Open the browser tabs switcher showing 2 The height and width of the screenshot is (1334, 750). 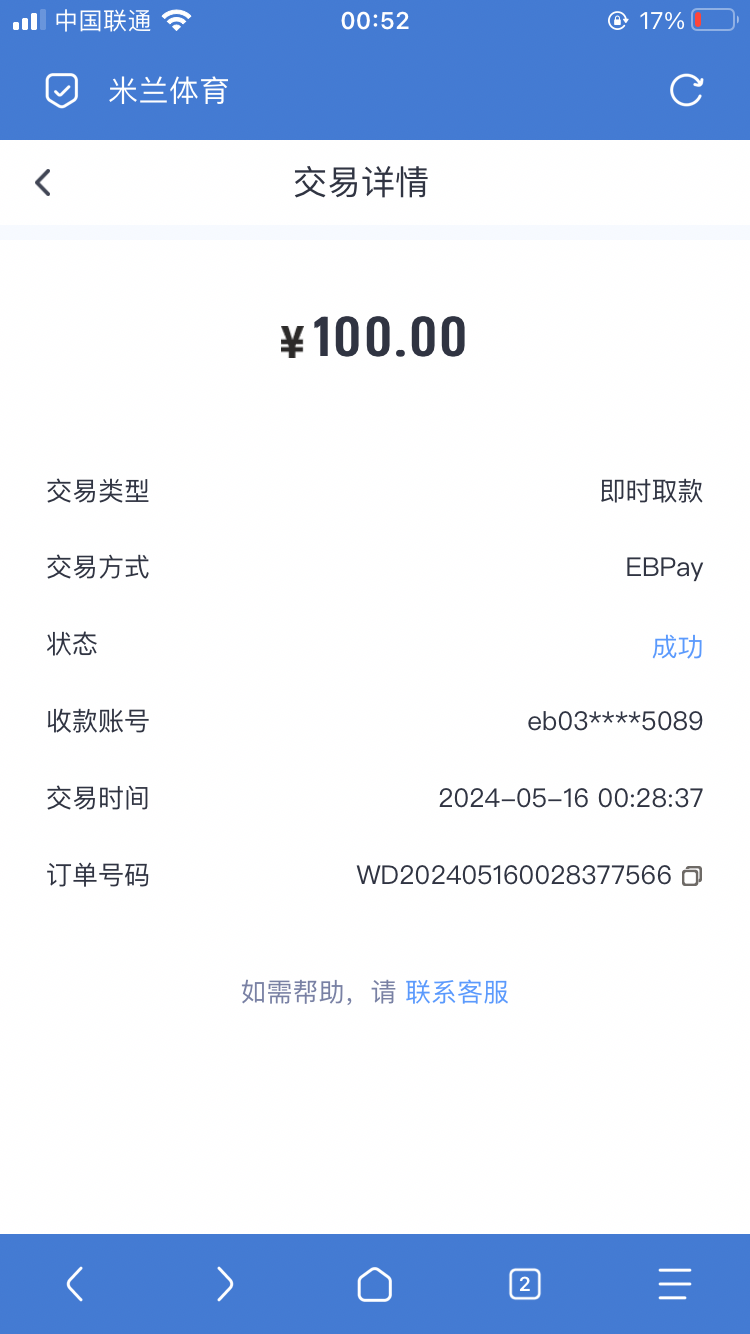(525, 1284)
